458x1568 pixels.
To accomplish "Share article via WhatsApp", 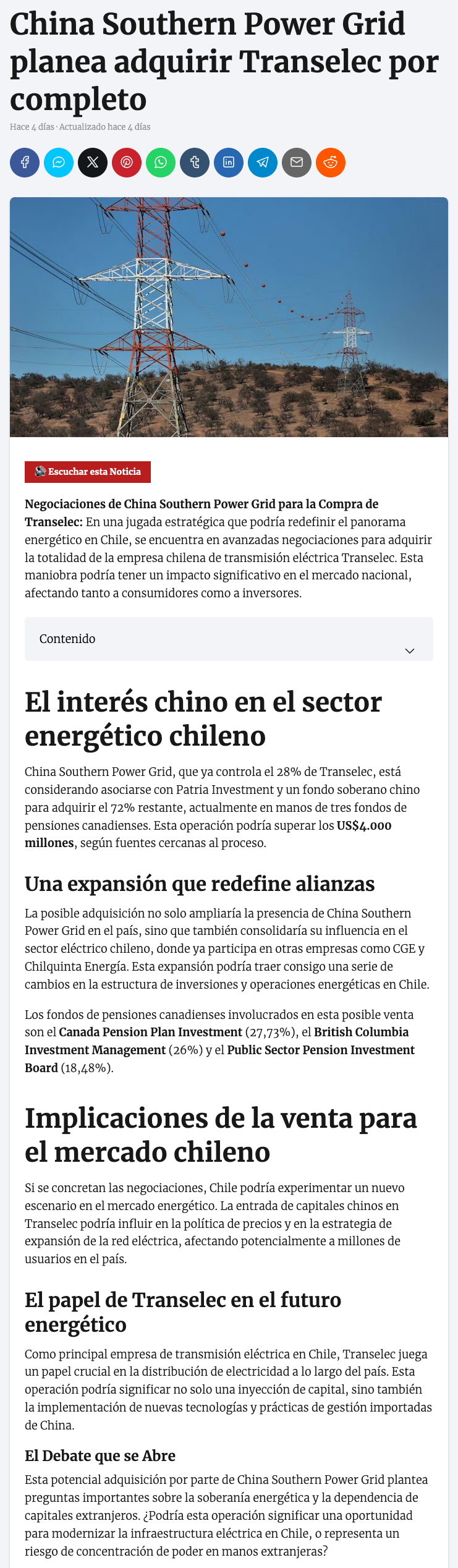I will [161, 163].
